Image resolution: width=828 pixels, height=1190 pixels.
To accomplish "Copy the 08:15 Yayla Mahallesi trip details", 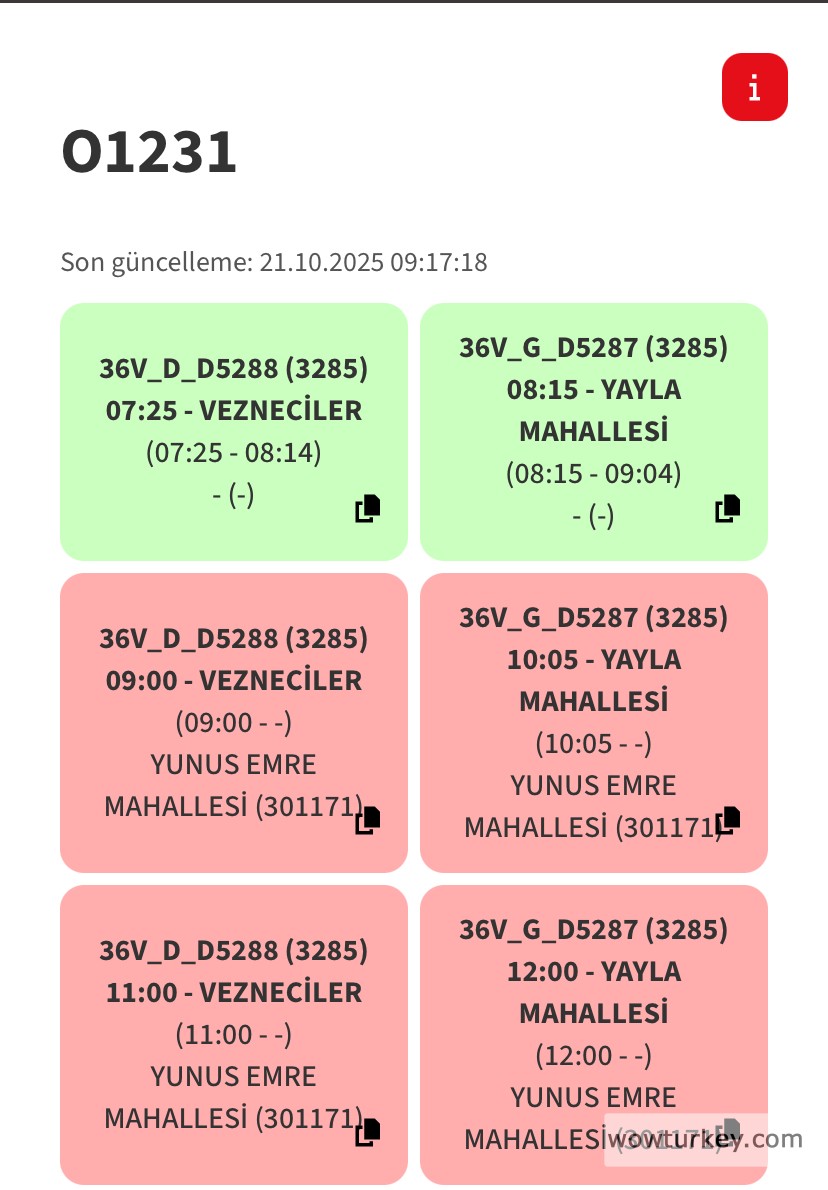I will pyautogui.click(x=728, y=509).
